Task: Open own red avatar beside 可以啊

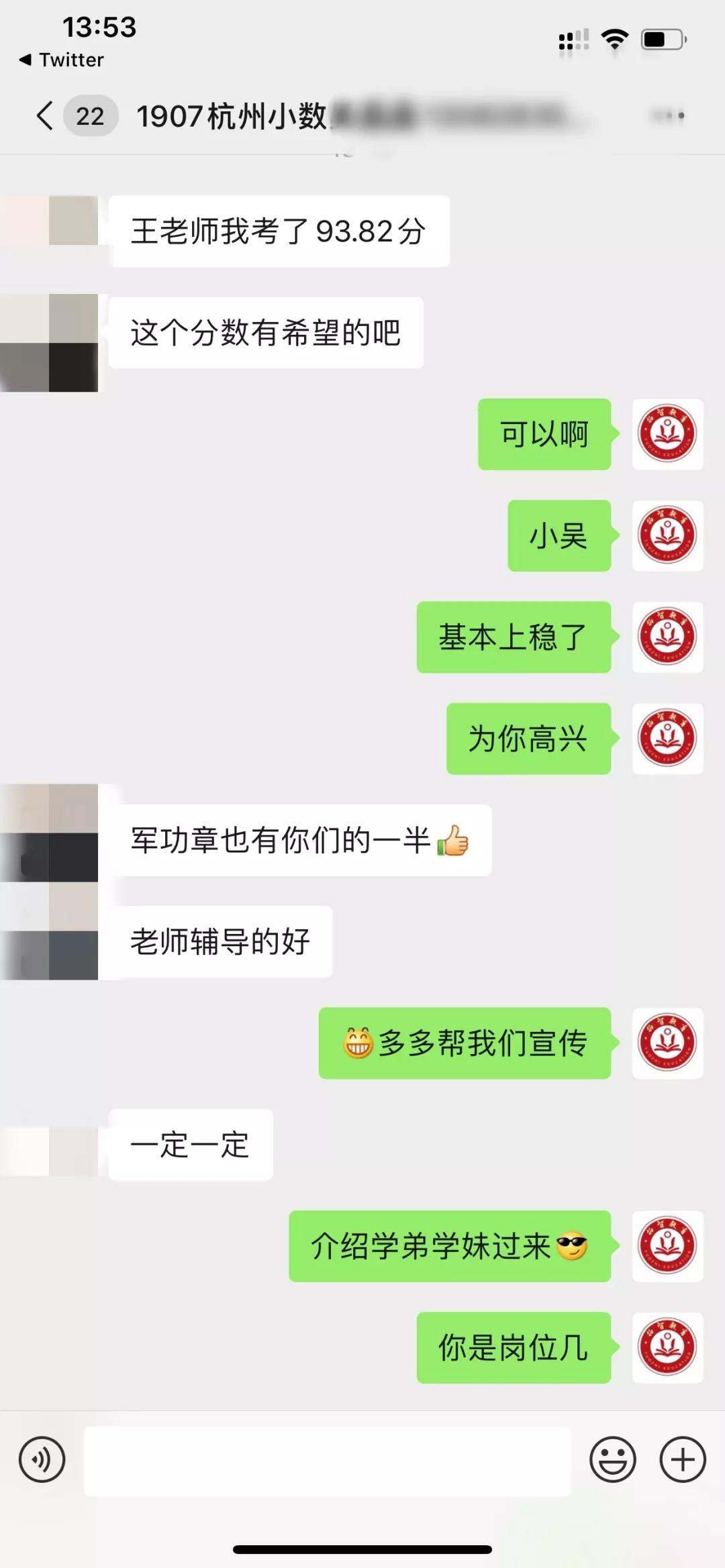Action: coord(667,434)
